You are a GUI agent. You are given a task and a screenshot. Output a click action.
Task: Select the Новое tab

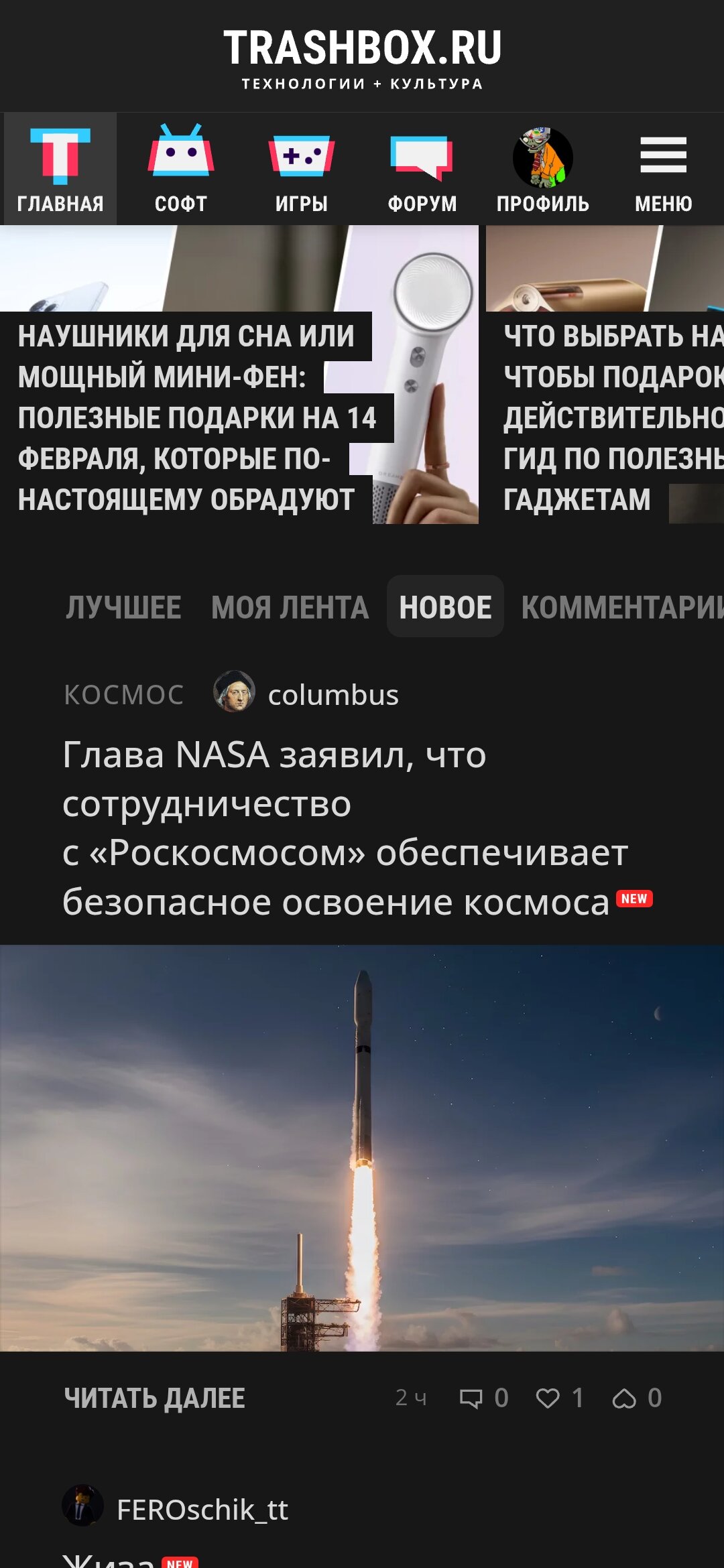pyautogui.click(x=445, y=607)
